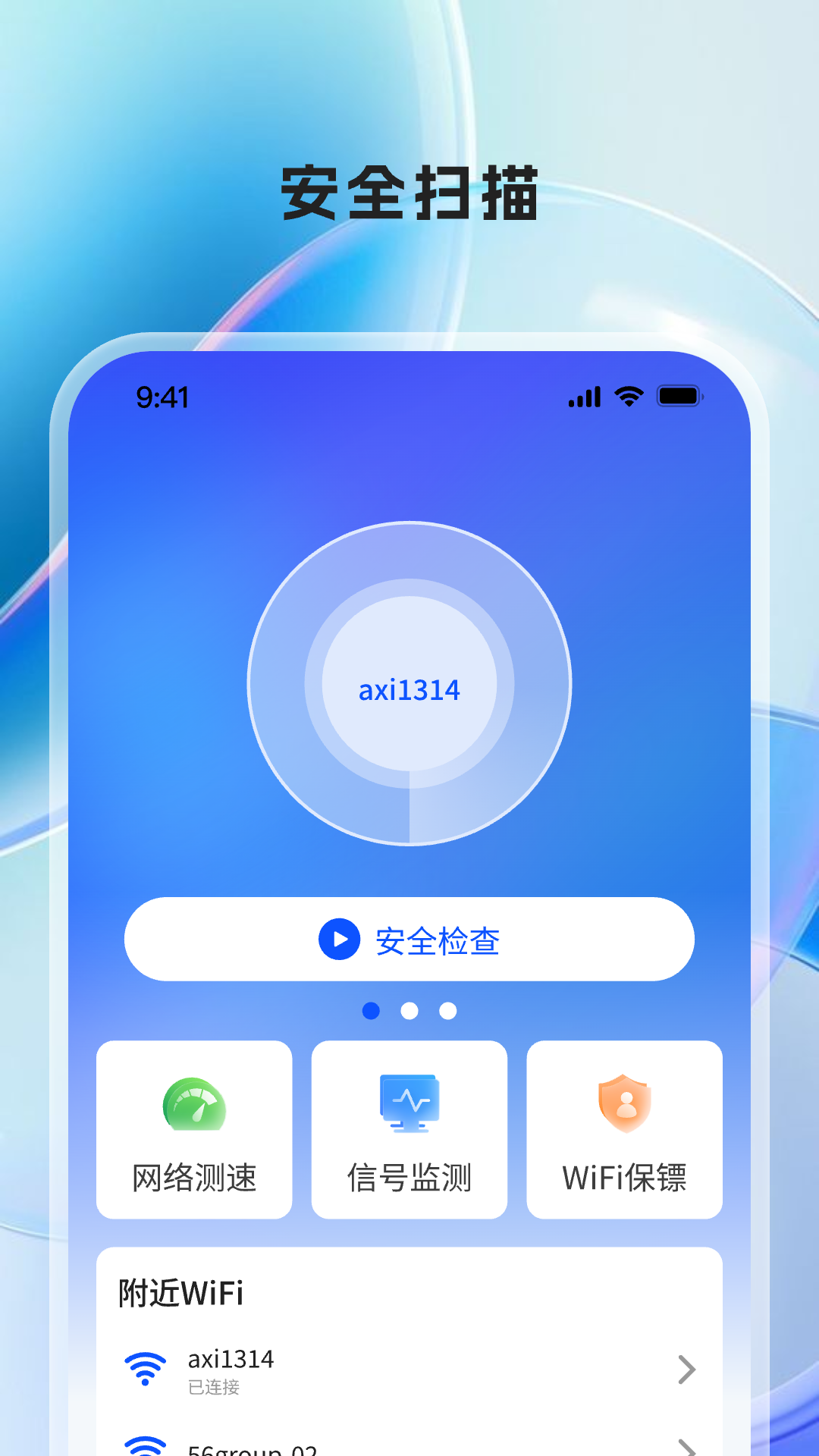
Task: Open the 信号监测 signal monitoring feature
Action: tap(409, 1129)
